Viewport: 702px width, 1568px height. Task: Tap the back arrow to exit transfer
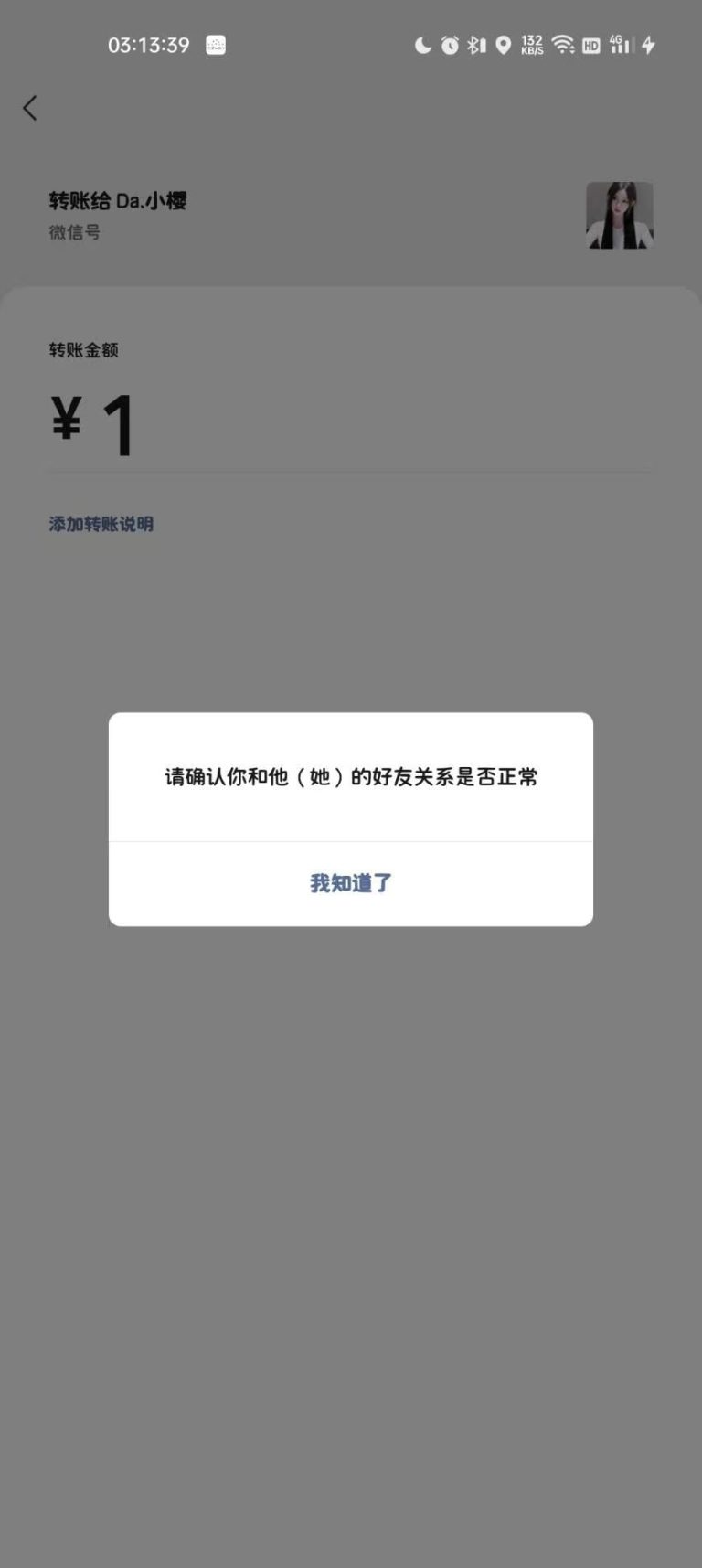coord(30,108)
